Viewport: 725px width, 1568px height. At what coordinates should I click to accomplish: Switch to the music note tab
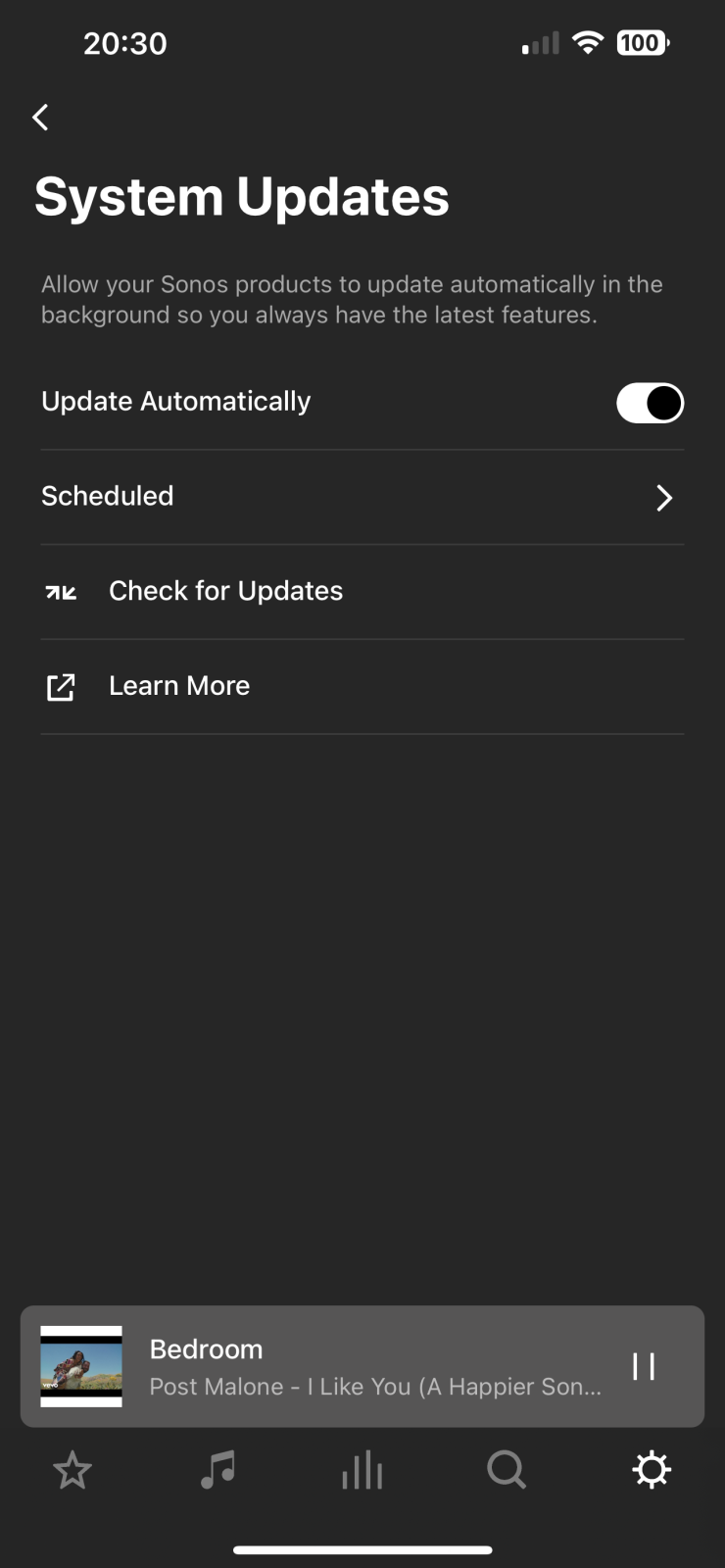(217, 1470)
